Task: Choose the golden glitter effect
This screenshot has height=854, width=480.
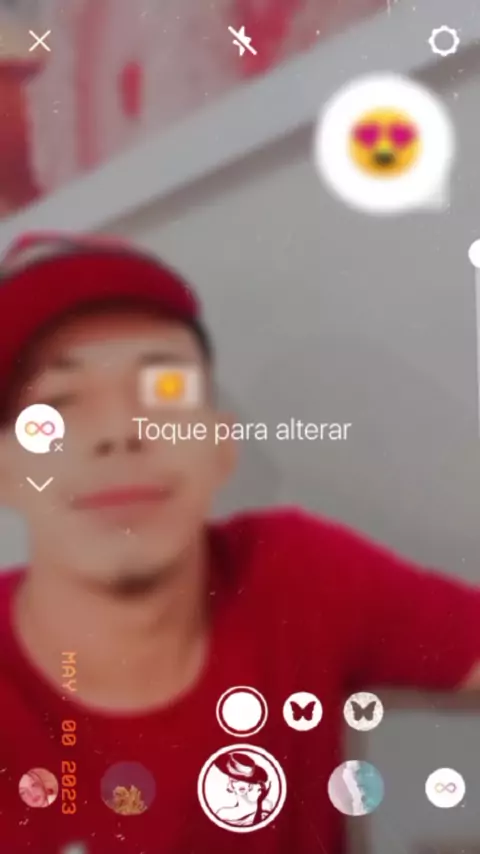Action: 128,788
